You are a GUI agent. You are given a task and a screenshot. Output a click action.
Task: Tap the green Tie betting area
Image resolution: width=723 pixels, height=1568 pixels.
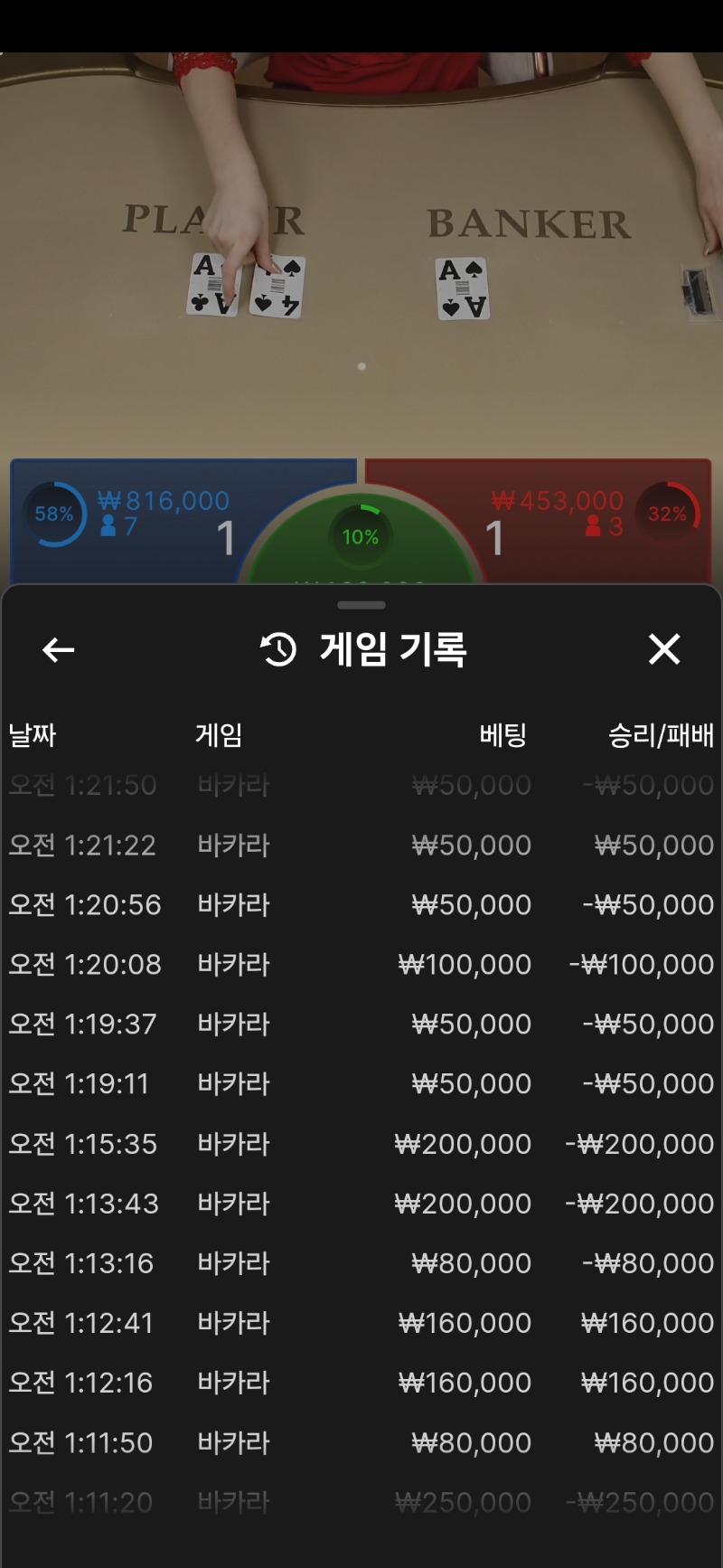(x=361, y=543)
